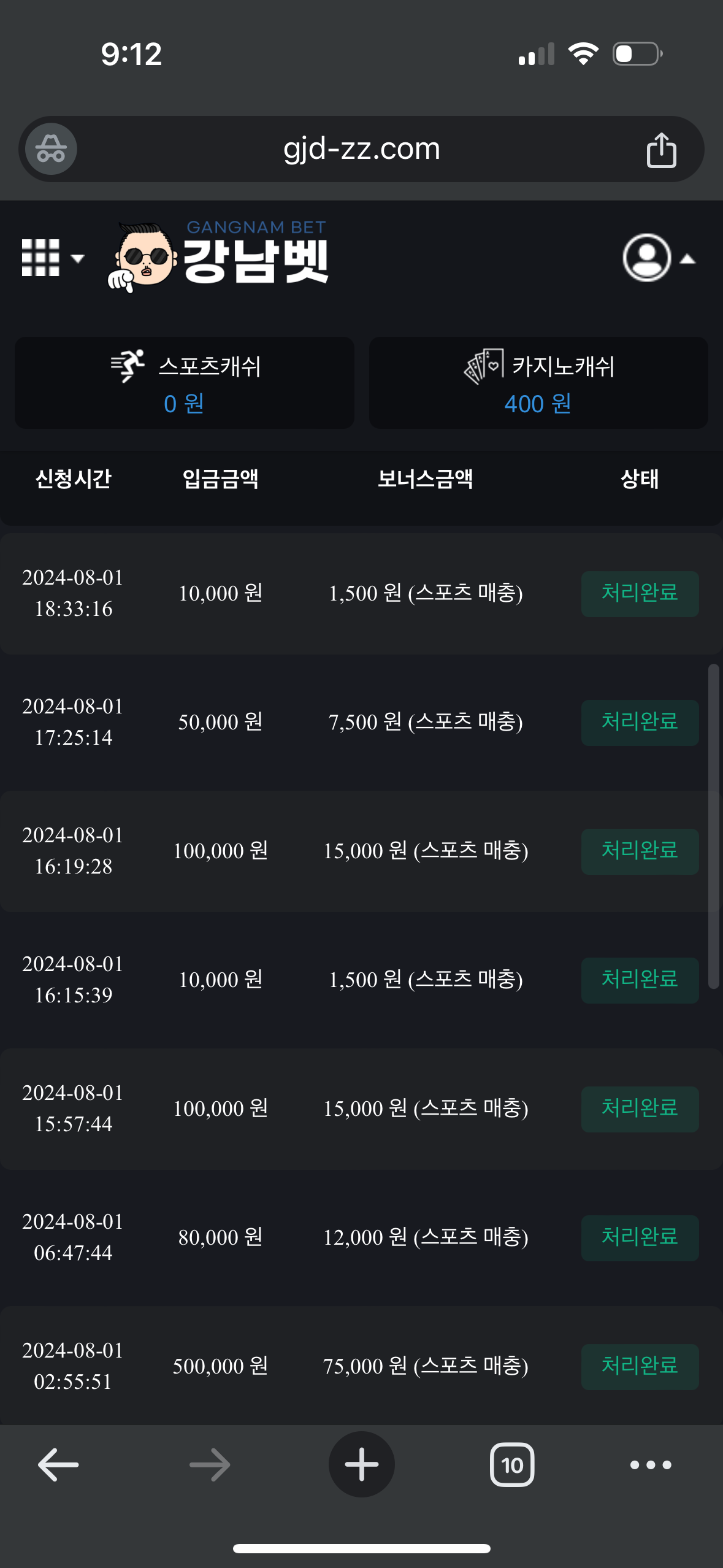The image size is (723, 1568).
Task: Open the 스포츠캐쉬 balance card
Action: point(185,383)
